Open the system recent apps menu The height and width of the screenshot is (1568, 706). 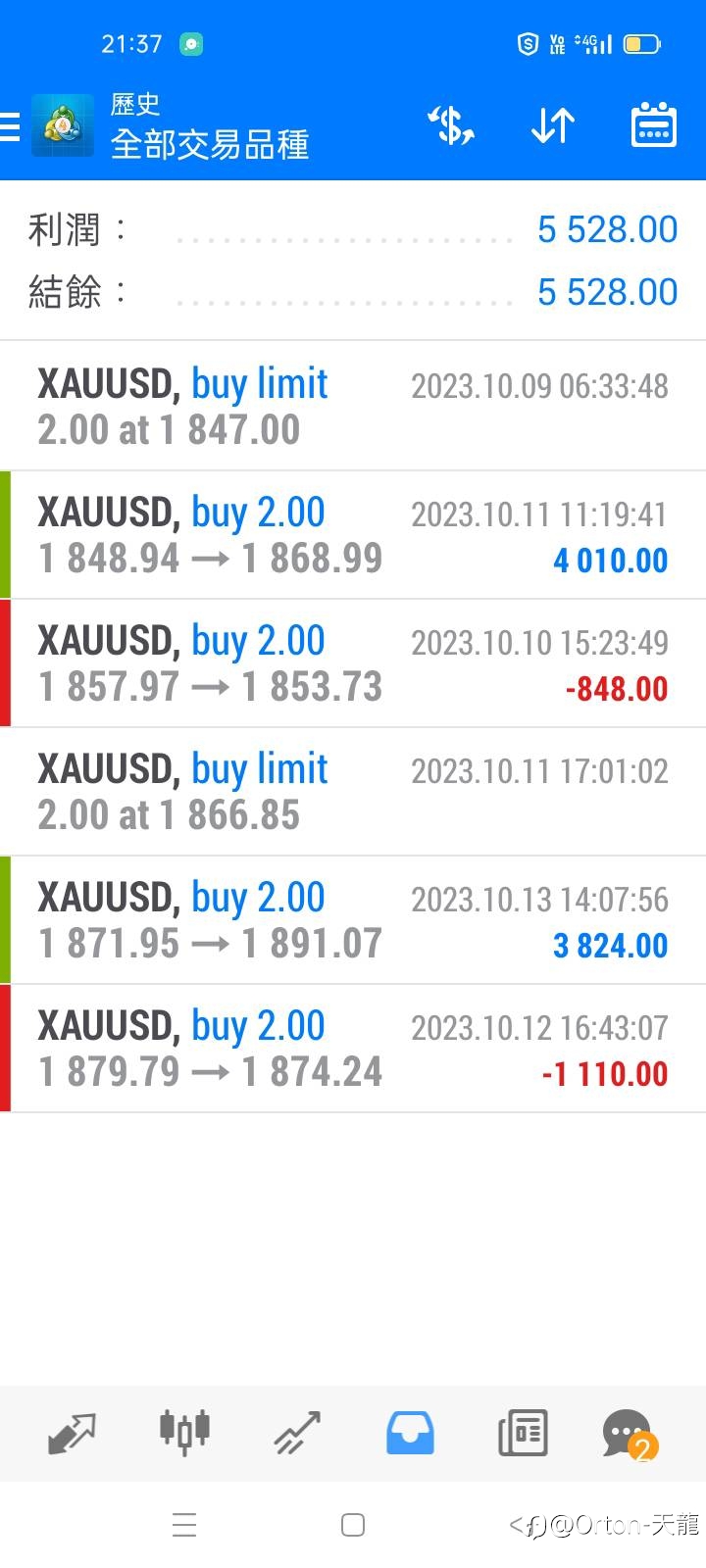[184, 1525]
